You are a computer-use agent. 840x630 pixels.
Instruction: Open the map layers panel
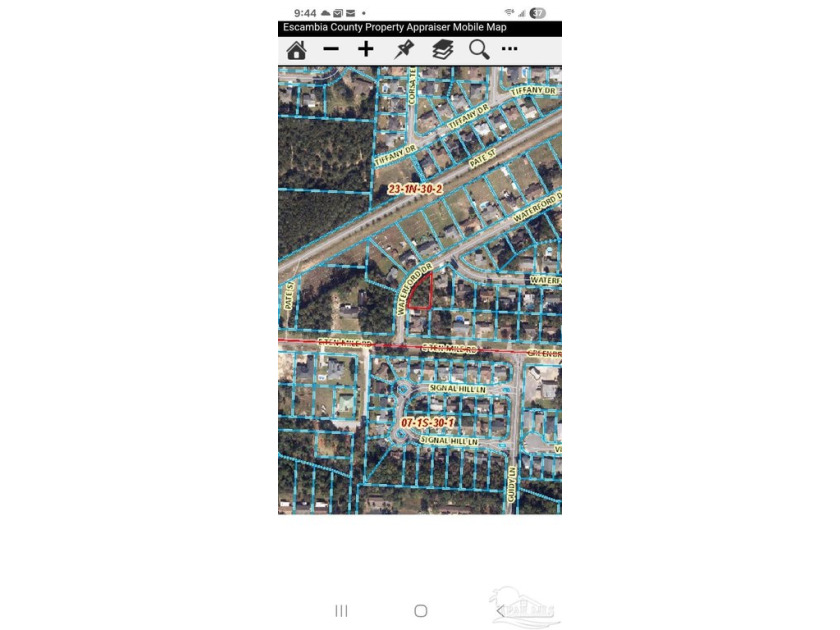(442, 50)
